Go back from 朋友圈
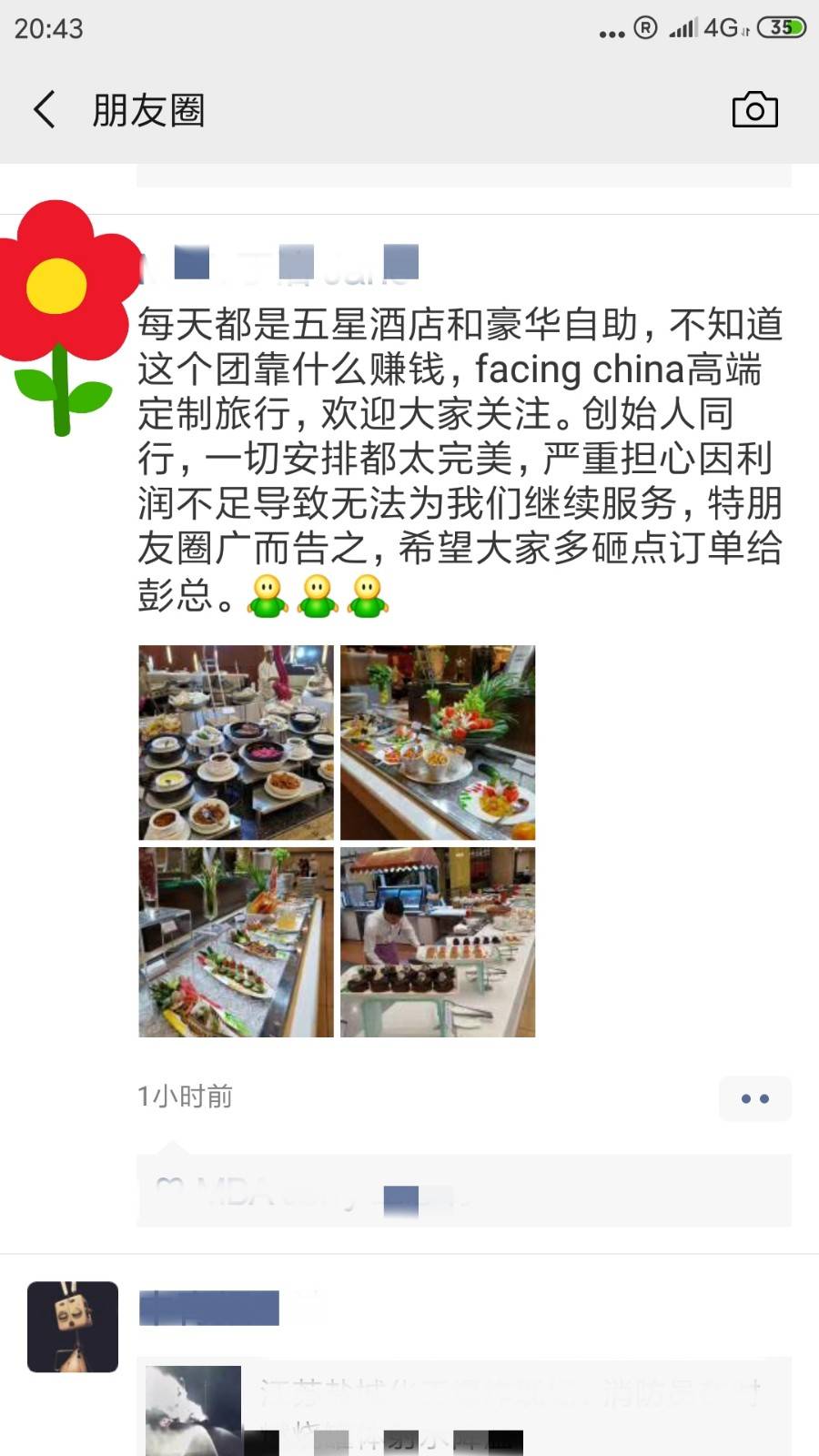 click(x=44, y=110)
